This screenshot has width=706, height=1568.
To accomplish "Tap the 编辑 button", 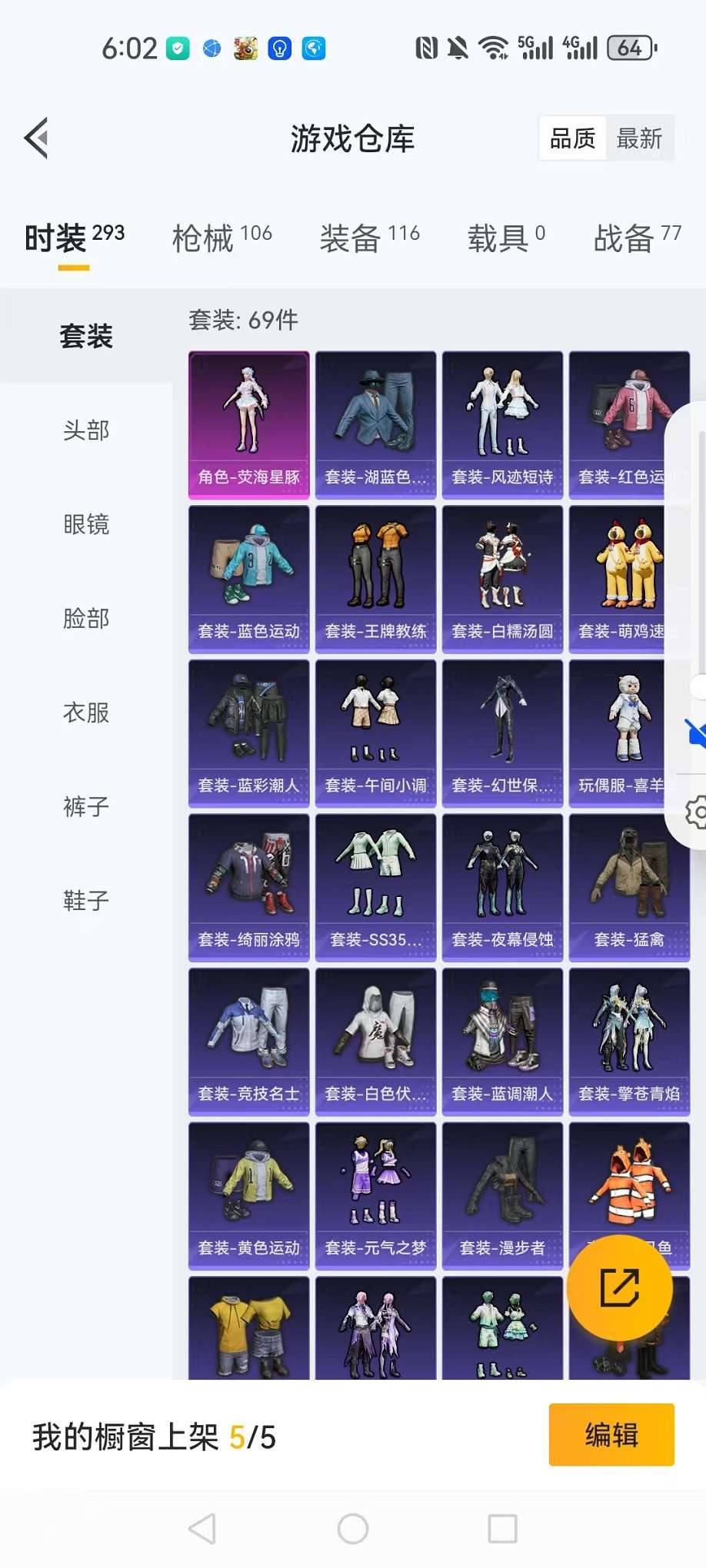I will pos(611,1435).
